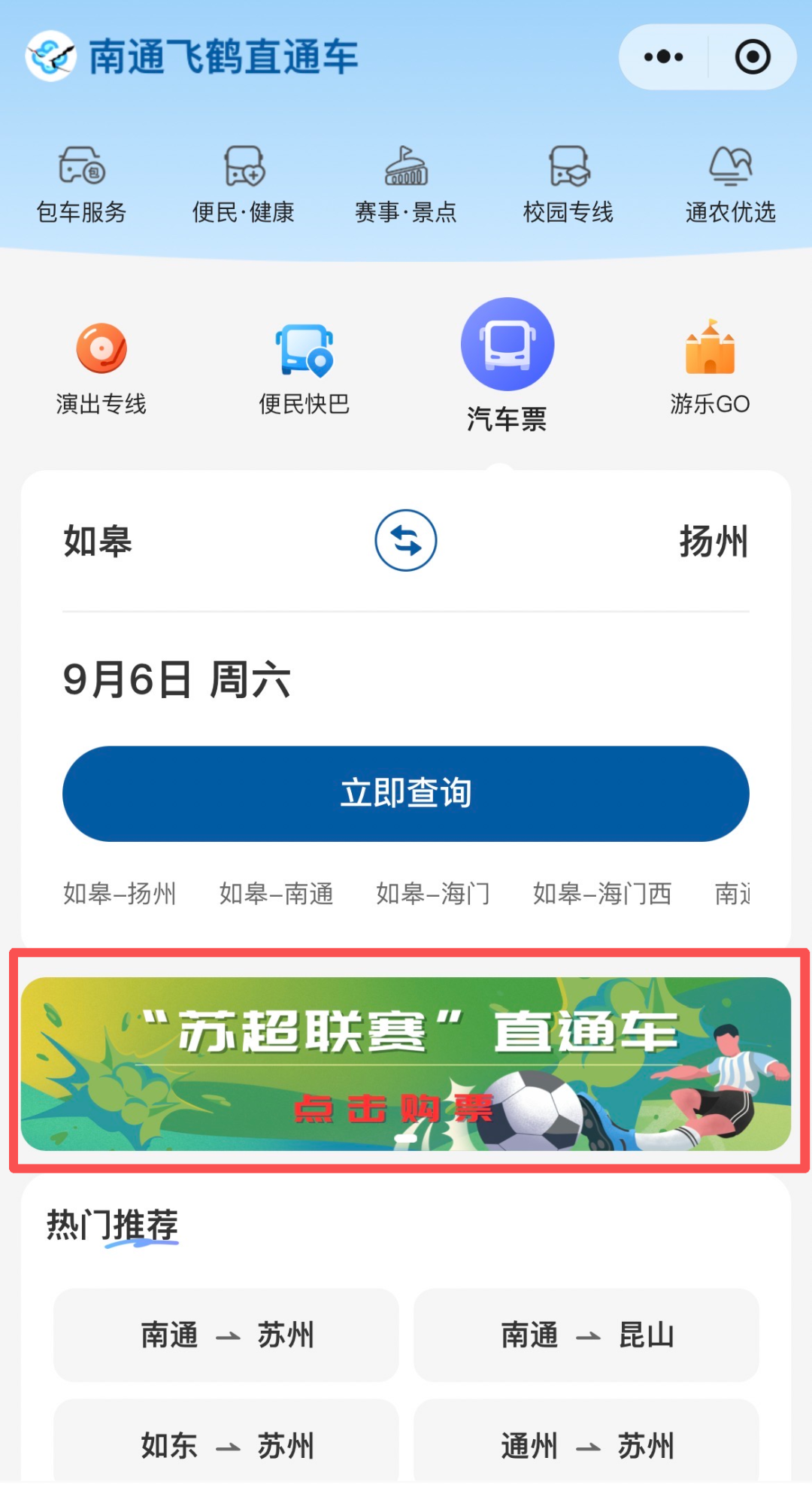Tap 立即查询 to search tickets
Viewport: 812px width, 1485px height.
[406, 794]
